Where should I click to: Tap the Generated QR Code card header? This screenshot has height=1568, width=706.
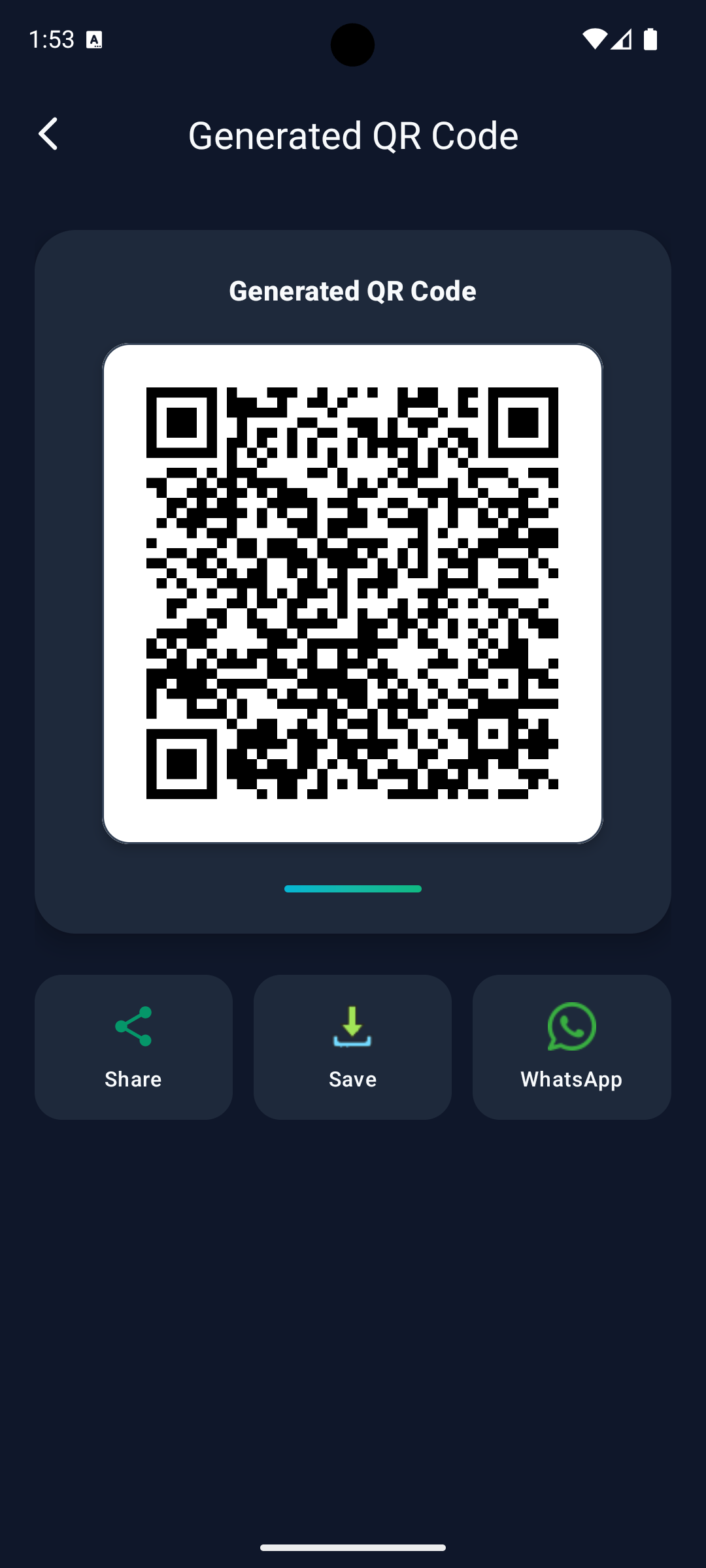pos(353,290)
